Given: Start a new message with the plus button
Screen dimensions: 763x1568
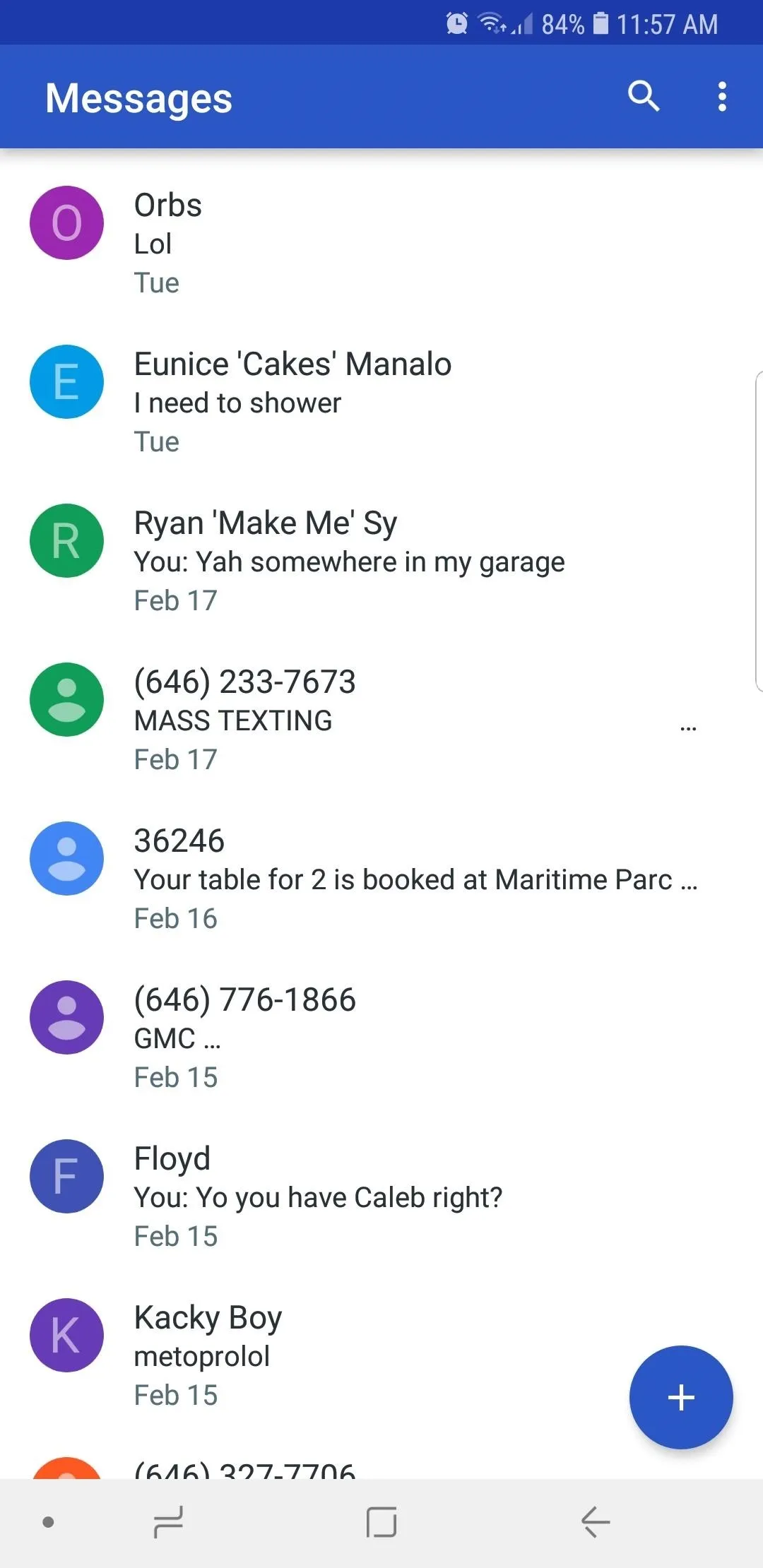Looking at the screenshot, I should 681,1397.
